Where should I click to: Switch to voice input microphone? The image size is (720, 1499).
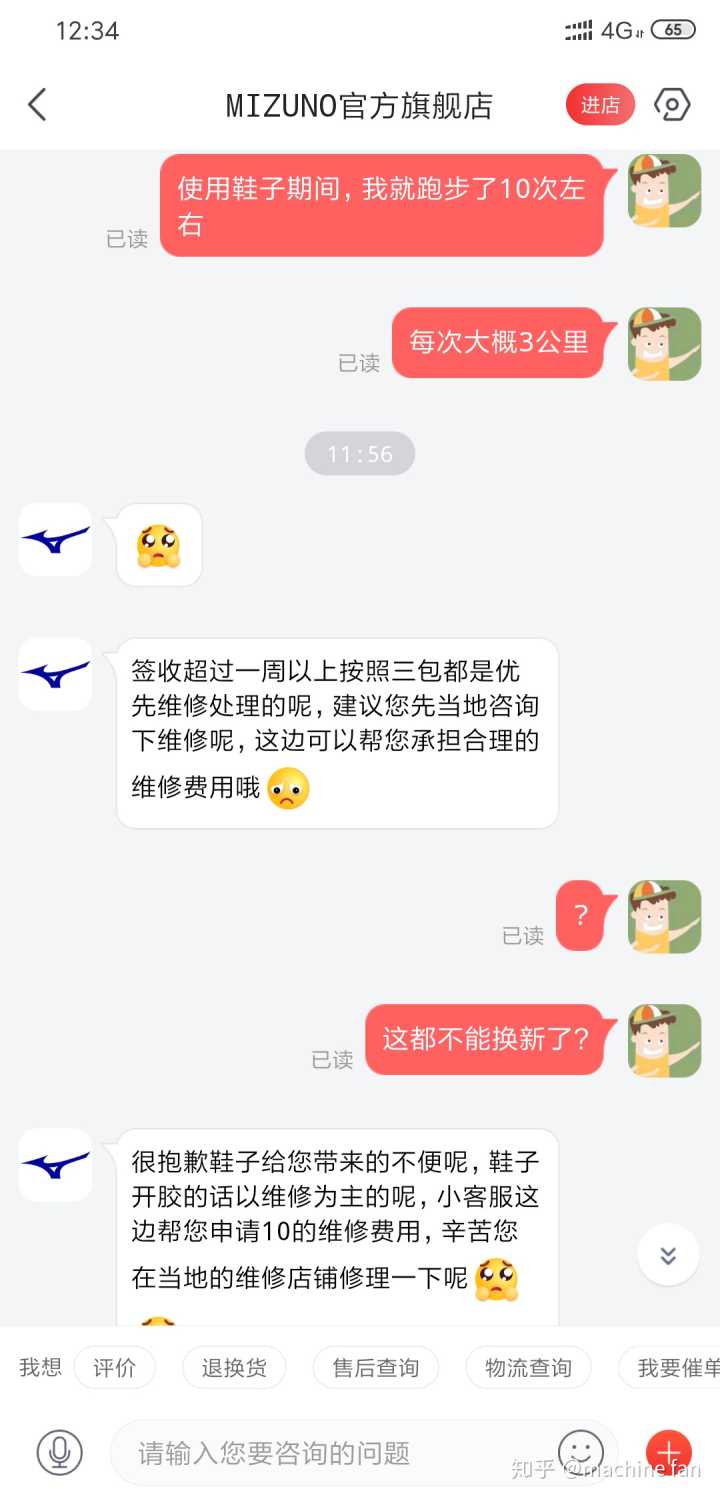(x=59, y=1452)
